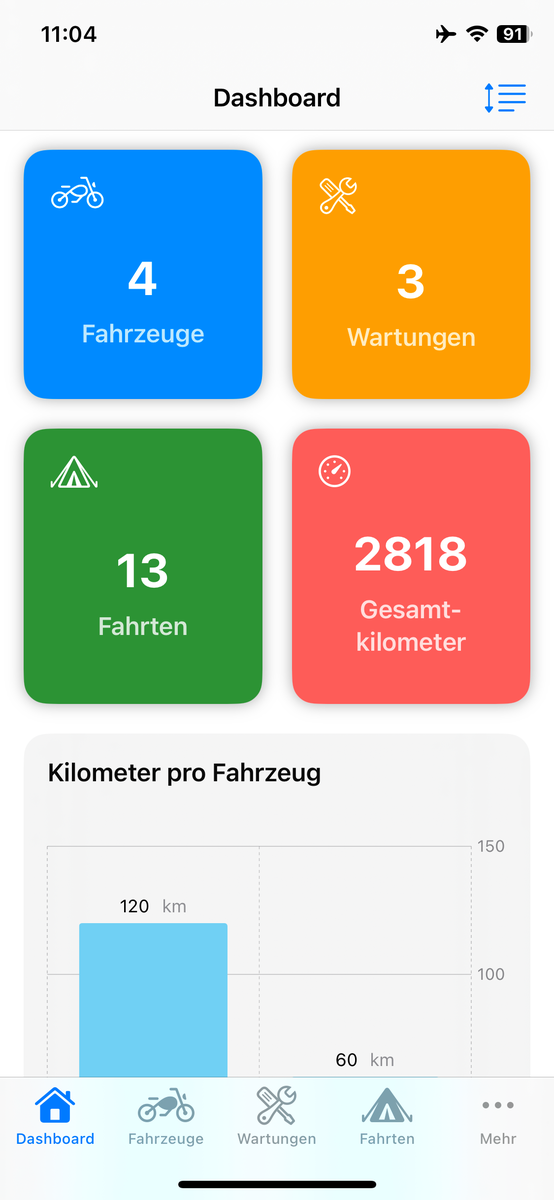
Task: Open the Gesamtkilometer card showing 2818
Action: tap(411, 566)
